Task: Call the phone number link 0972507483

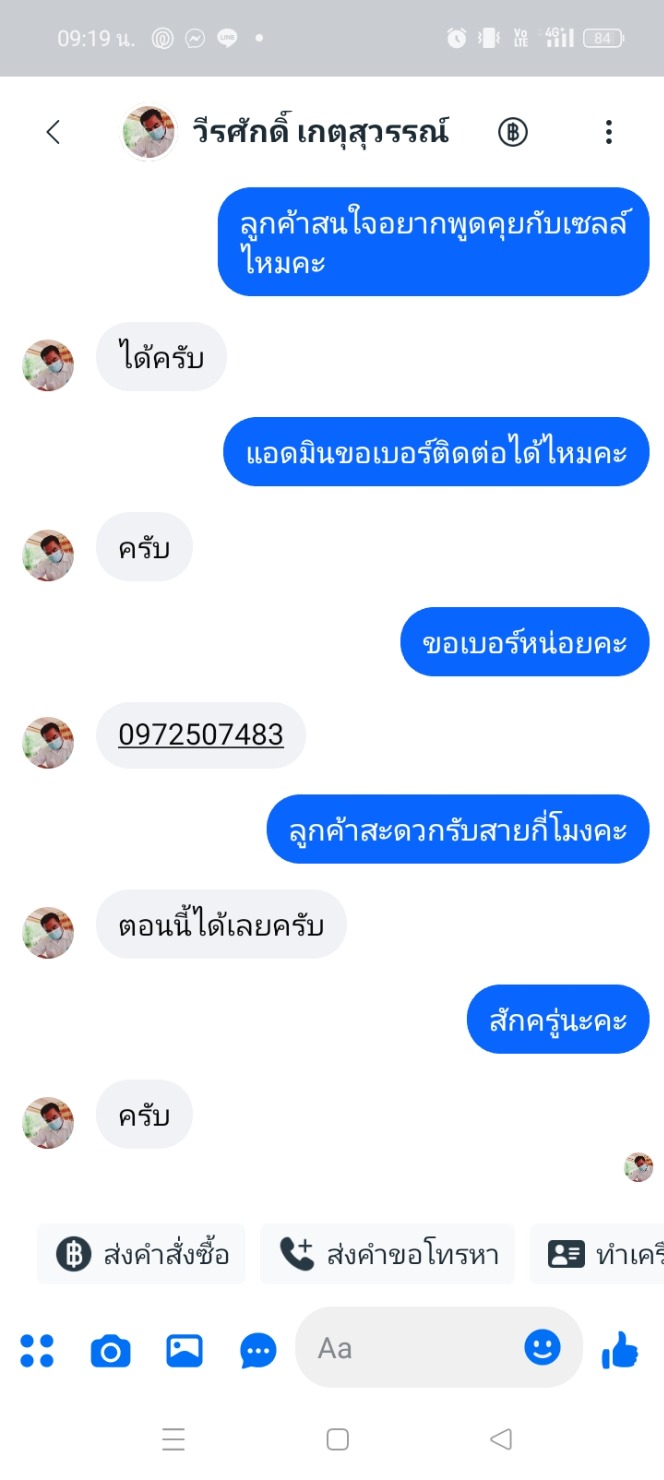Action: [x=201, y=735]
